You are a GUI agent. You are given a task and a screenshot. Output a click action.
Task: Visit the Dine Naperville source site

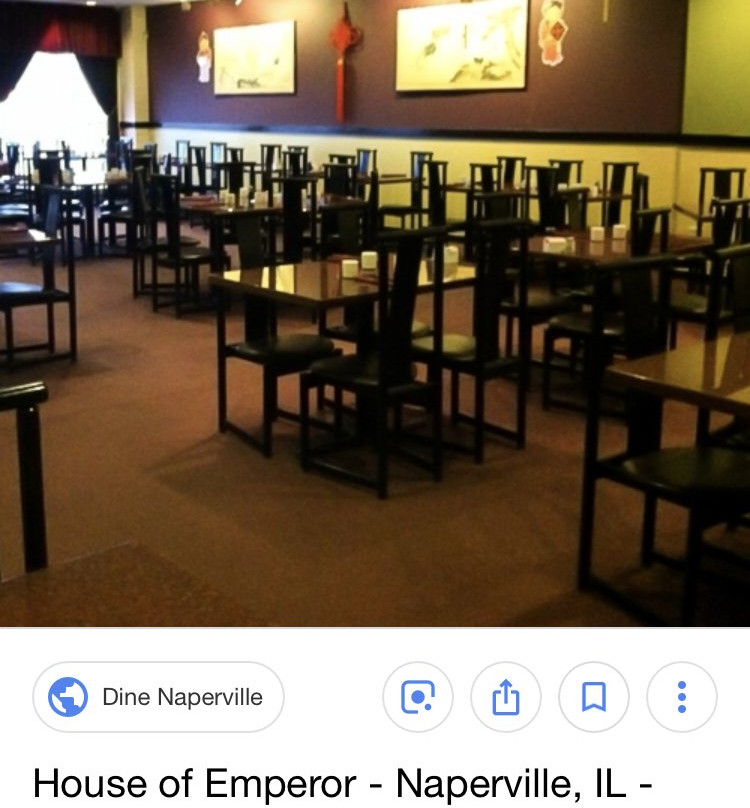click(x=158, y=697)
